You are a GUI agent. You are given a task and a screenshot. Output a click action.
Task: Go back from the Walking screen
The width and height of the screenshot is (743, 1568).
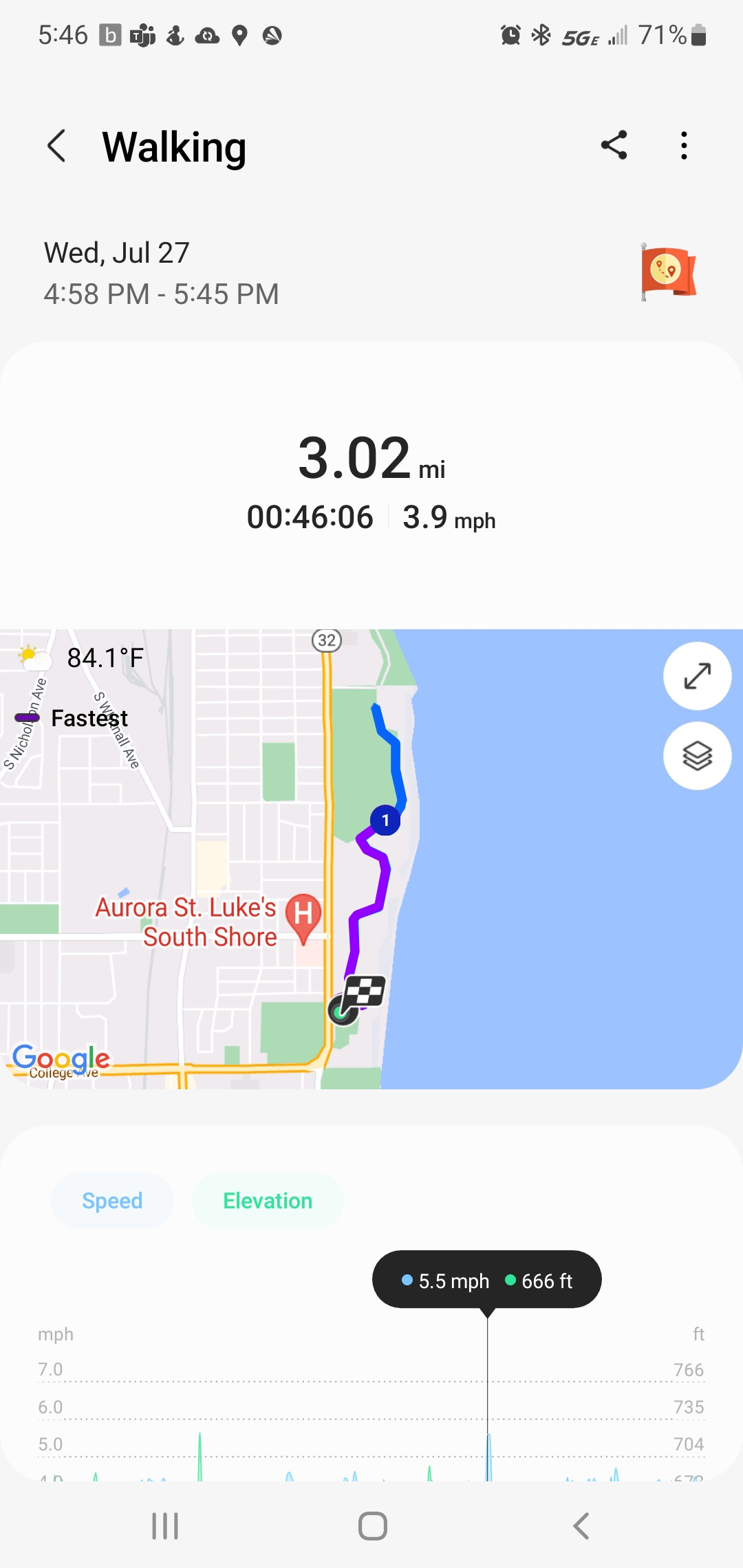(56, 146)
